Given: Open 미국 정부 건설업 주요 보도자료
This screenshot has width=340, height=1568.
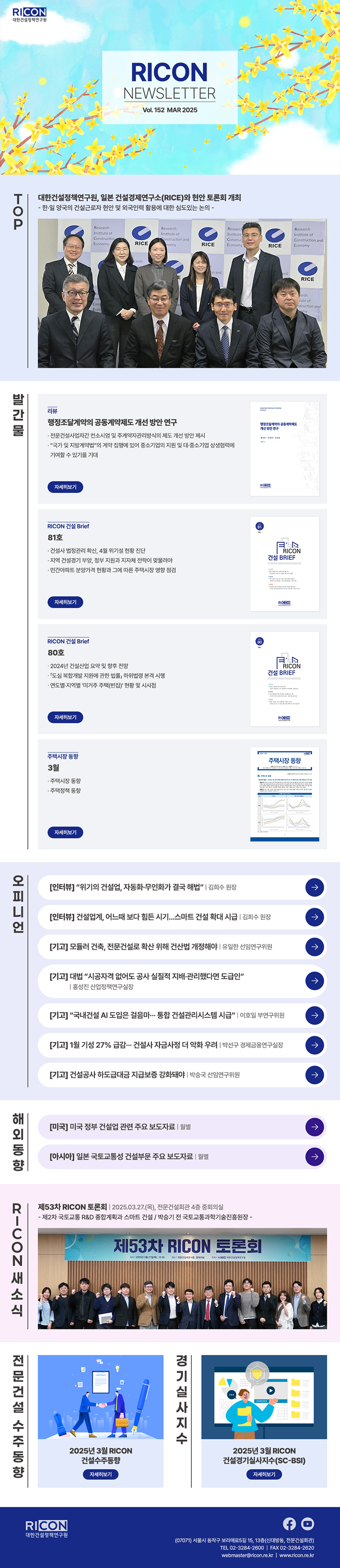Looking at the screenshot, I should 314,1127.
